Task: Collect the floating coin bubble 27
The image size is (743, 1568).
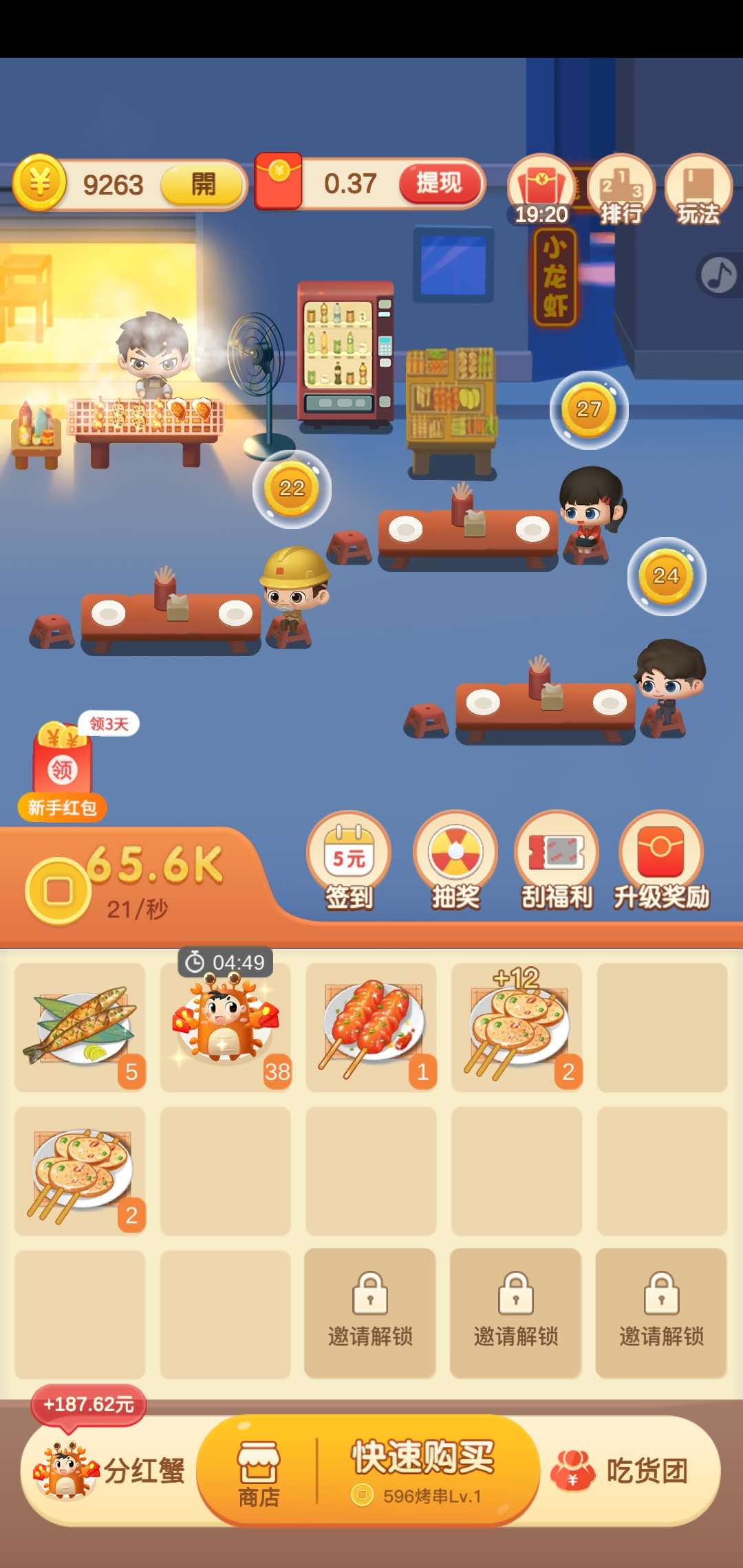Action: click(x=589, y=410)
